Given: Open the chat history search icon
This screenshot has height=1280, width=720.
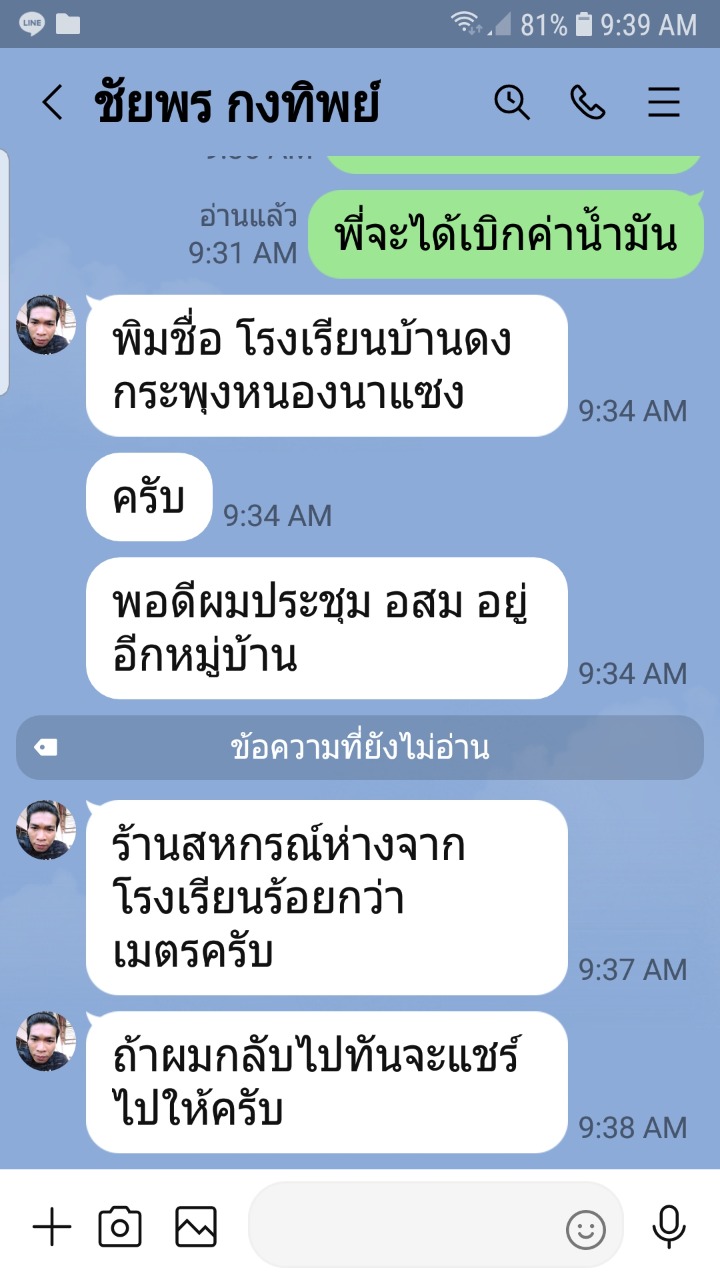Looking at the screenshot, I should click(x=512, y=103).
